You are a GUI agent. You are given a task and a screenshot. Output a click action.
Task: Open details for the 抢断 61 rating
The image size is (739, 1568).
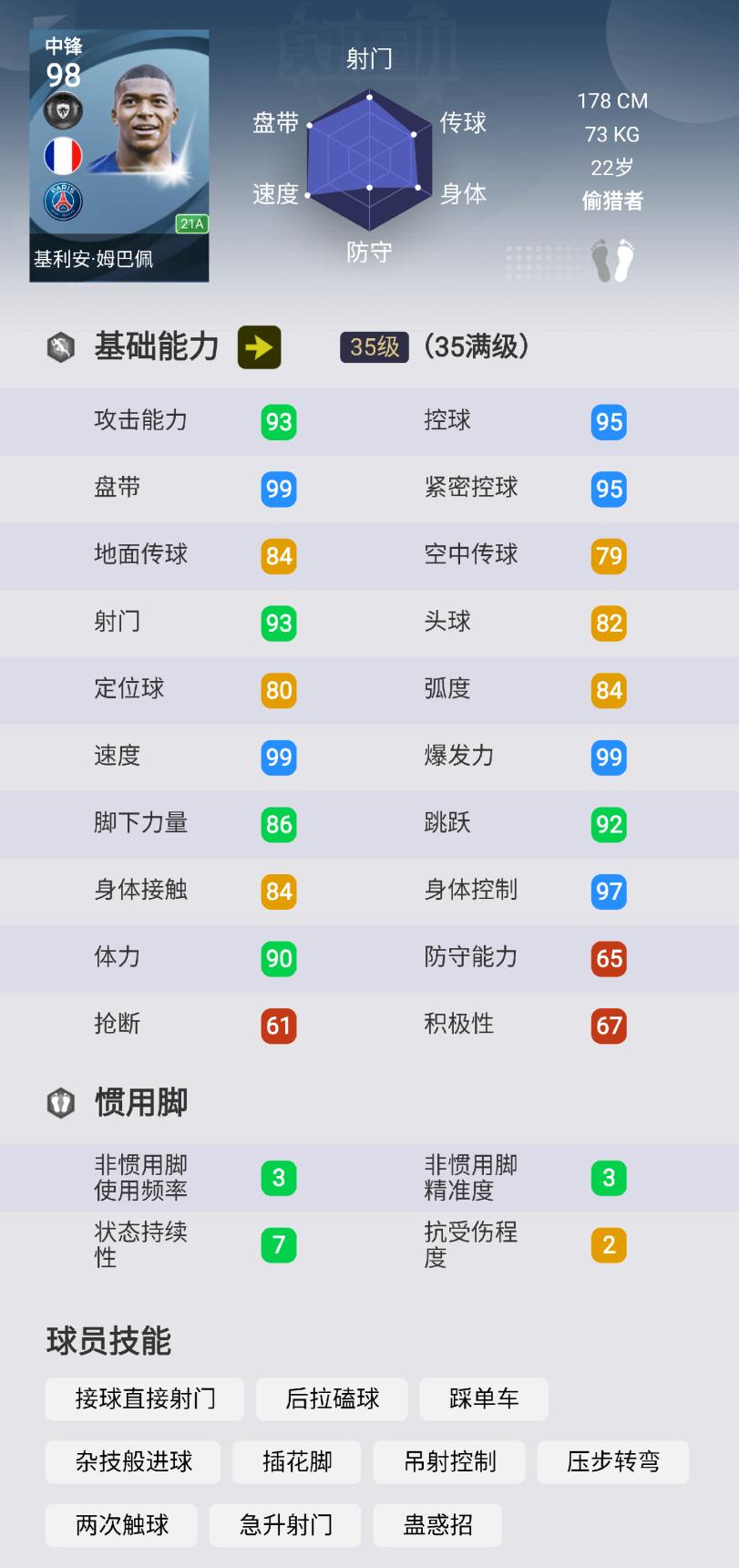pos(277,1025)
